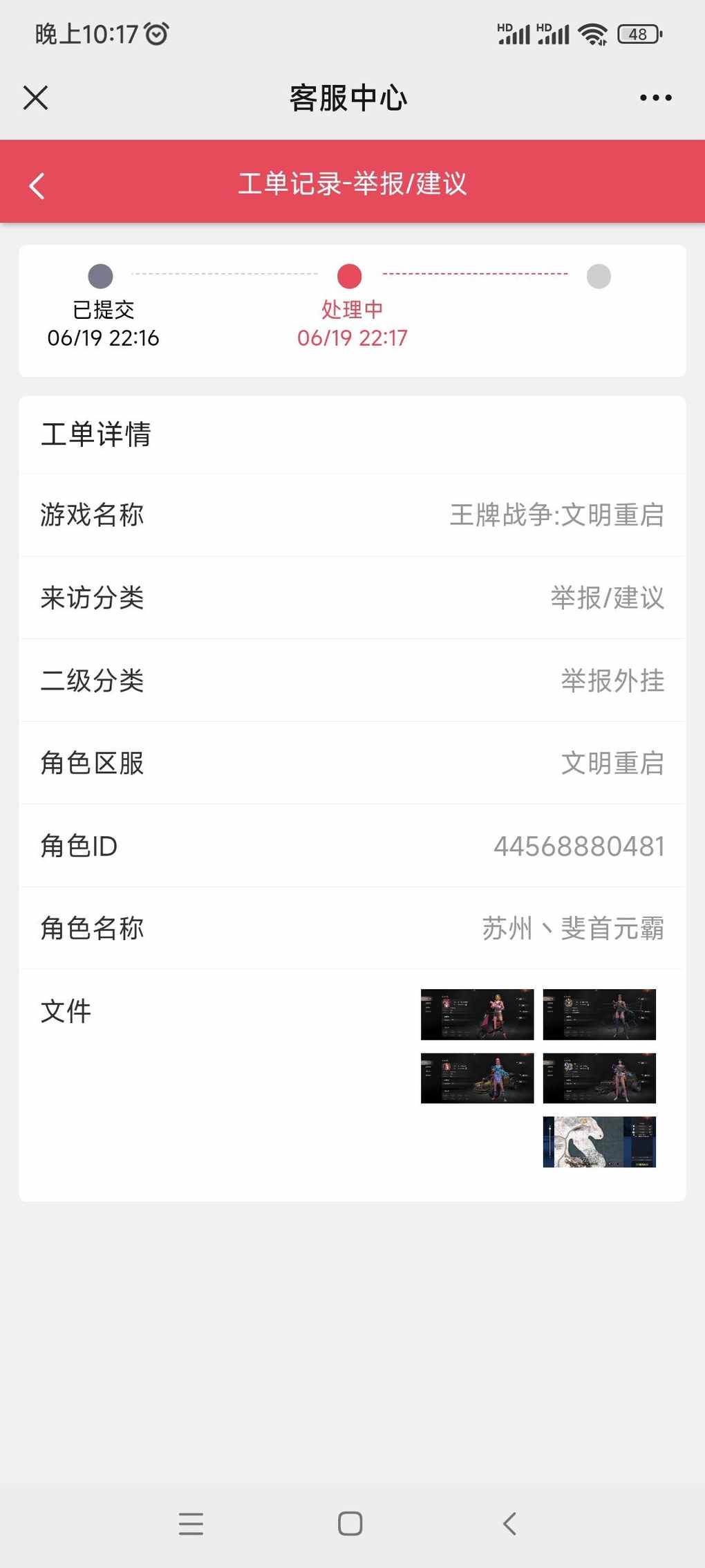Go back from 工单记录-举报/建议
The image size is (705, 1568).
[37, 185]
